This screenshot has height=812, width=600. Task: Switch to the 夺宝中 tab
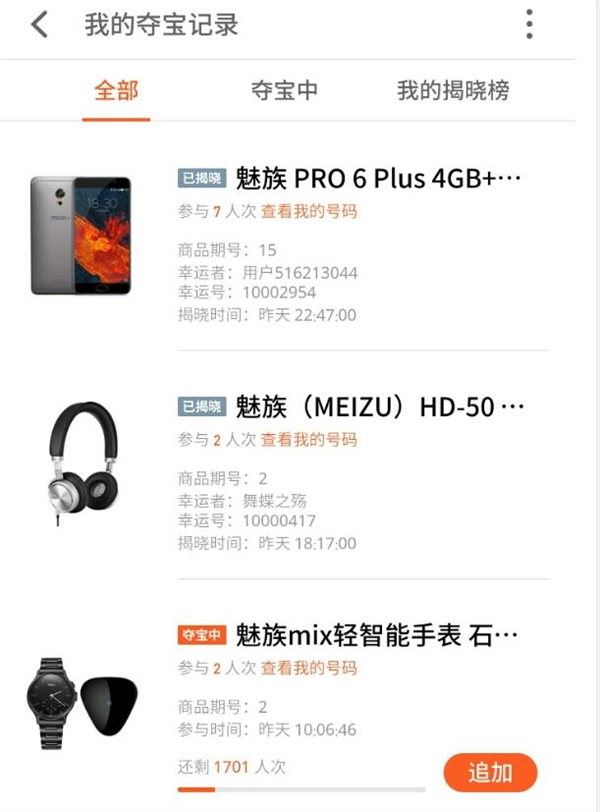click(284, 90)
